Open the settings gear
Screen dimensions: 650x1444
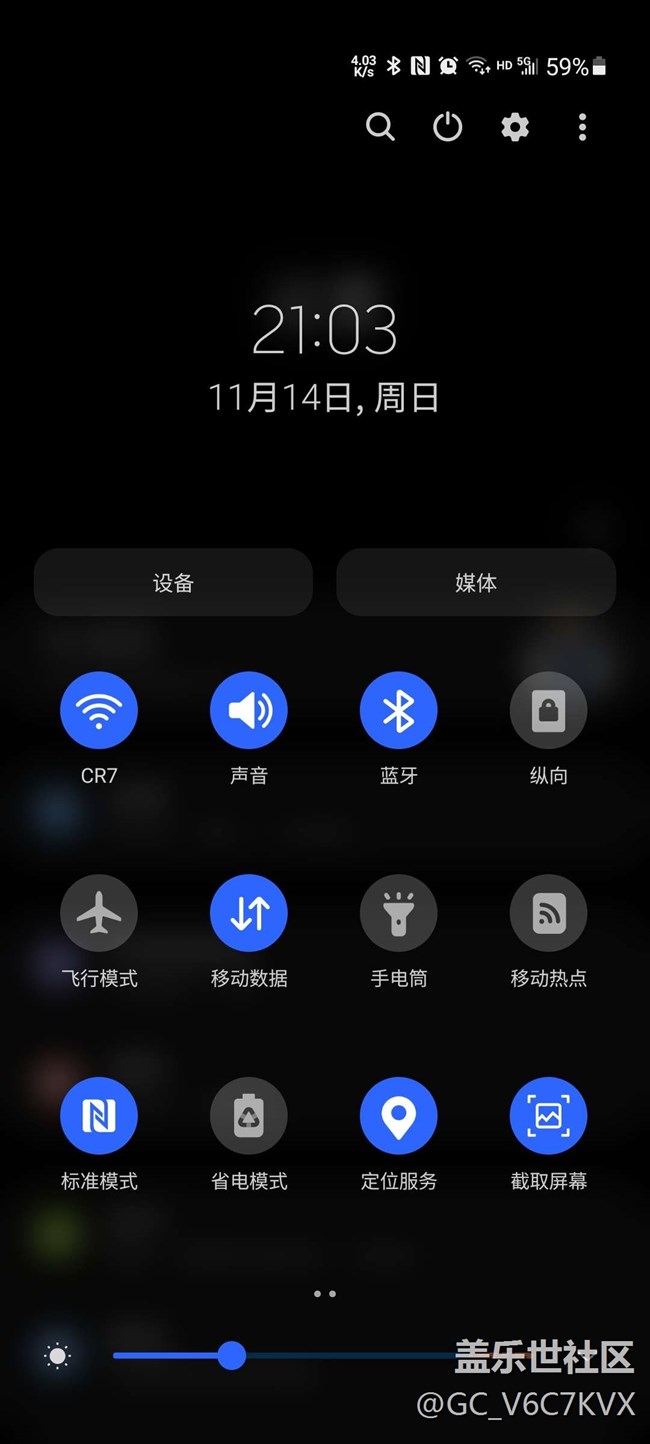(x=515, y=127)
